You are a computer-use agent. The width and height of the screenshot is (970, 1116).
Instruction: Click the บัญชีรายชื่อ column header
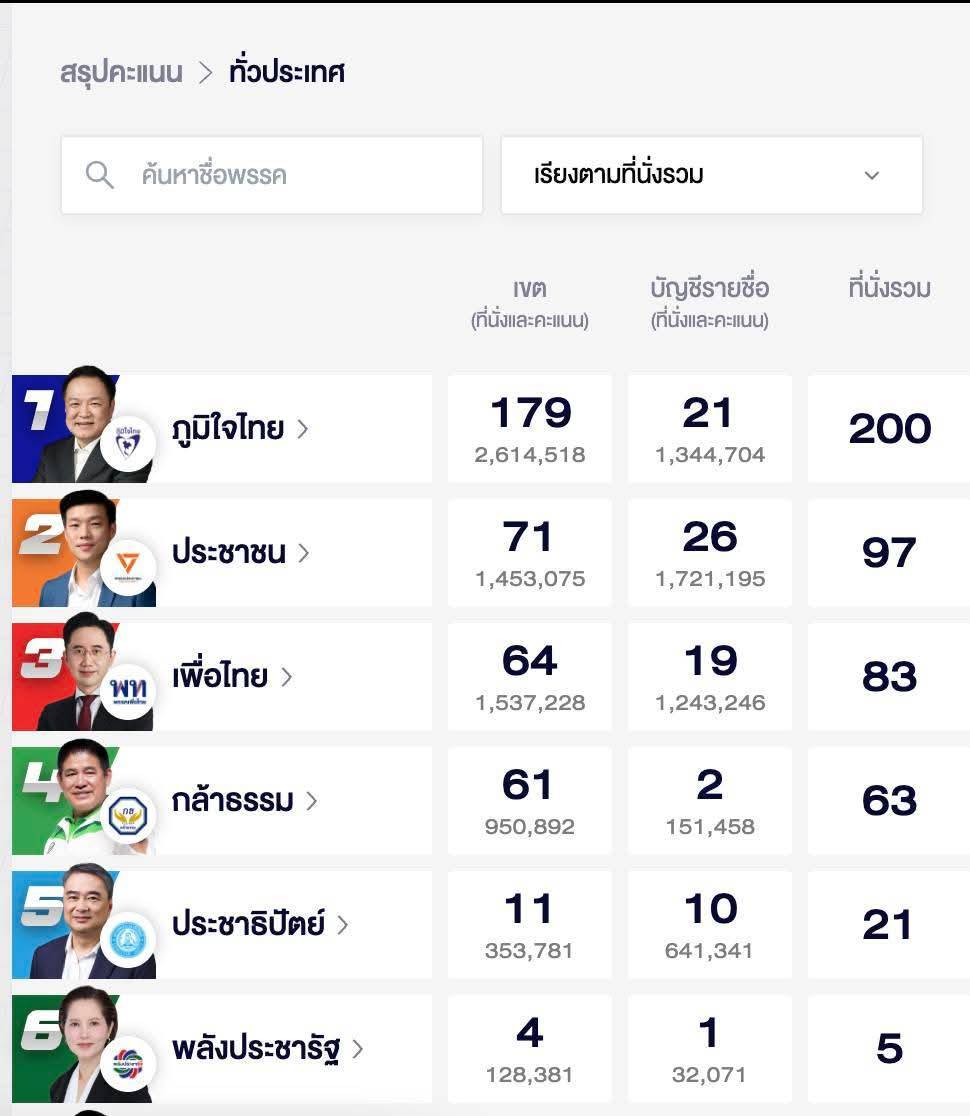tap(710, 288)
